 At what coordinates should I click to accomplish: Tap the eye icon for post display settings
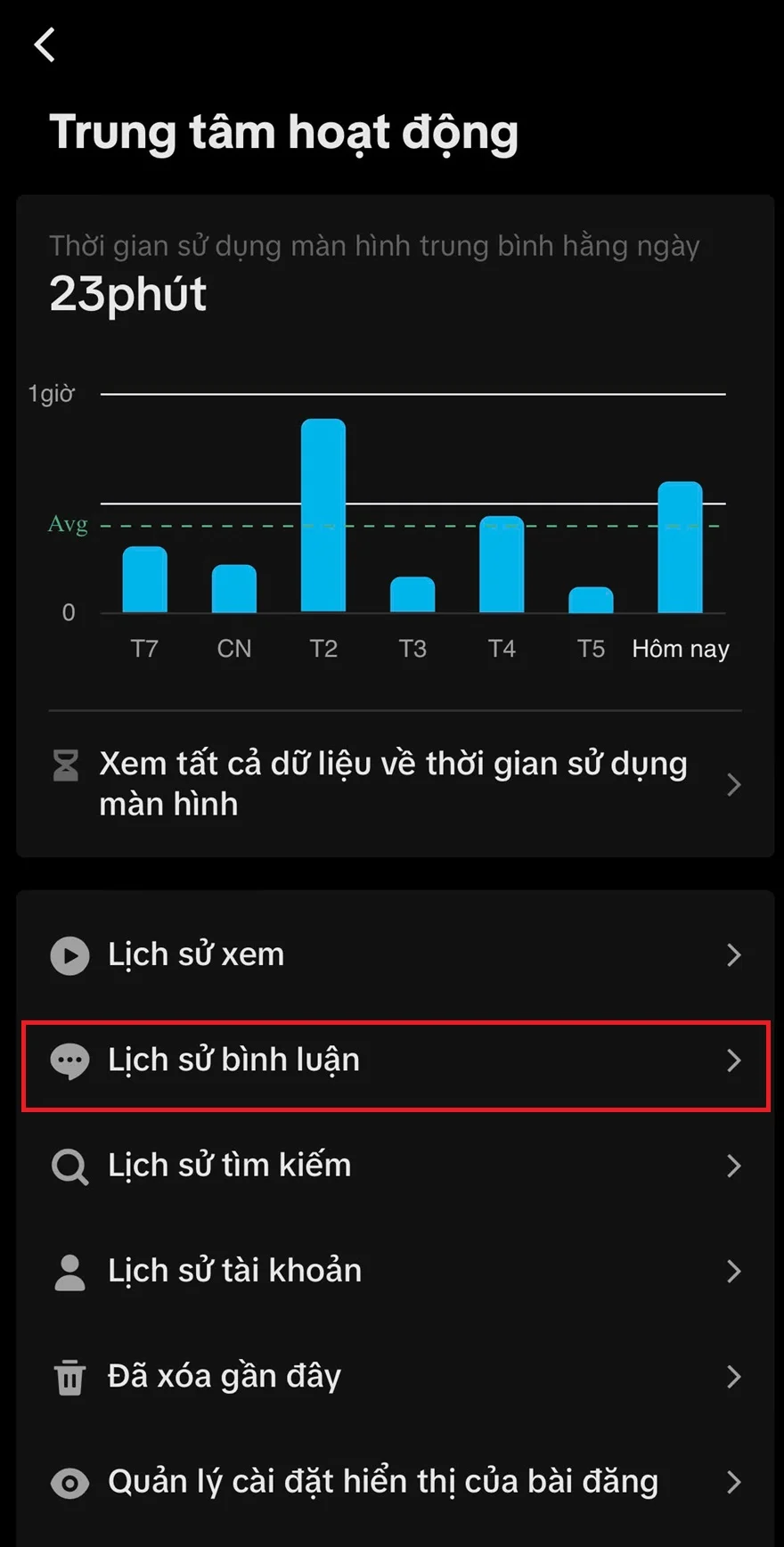coord(69,1482)
